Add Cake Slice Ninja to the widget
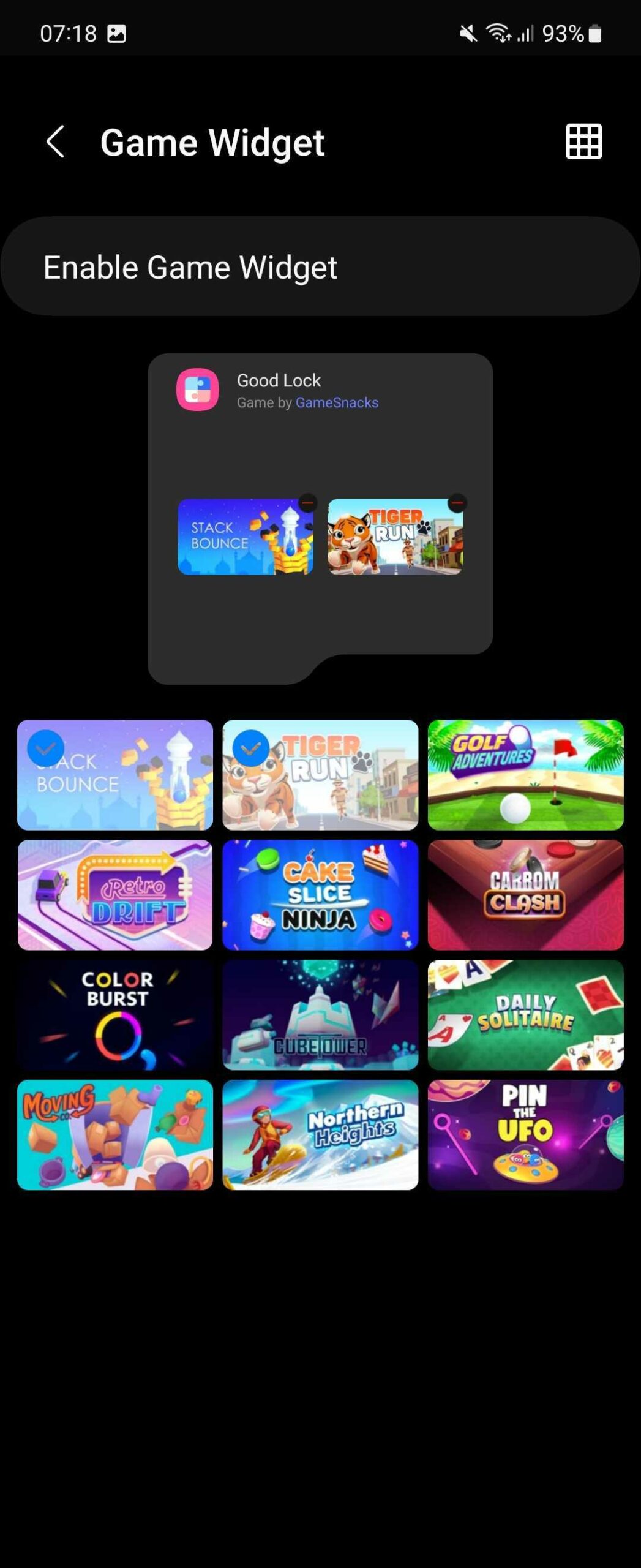641x1568 pixels. 320,895
